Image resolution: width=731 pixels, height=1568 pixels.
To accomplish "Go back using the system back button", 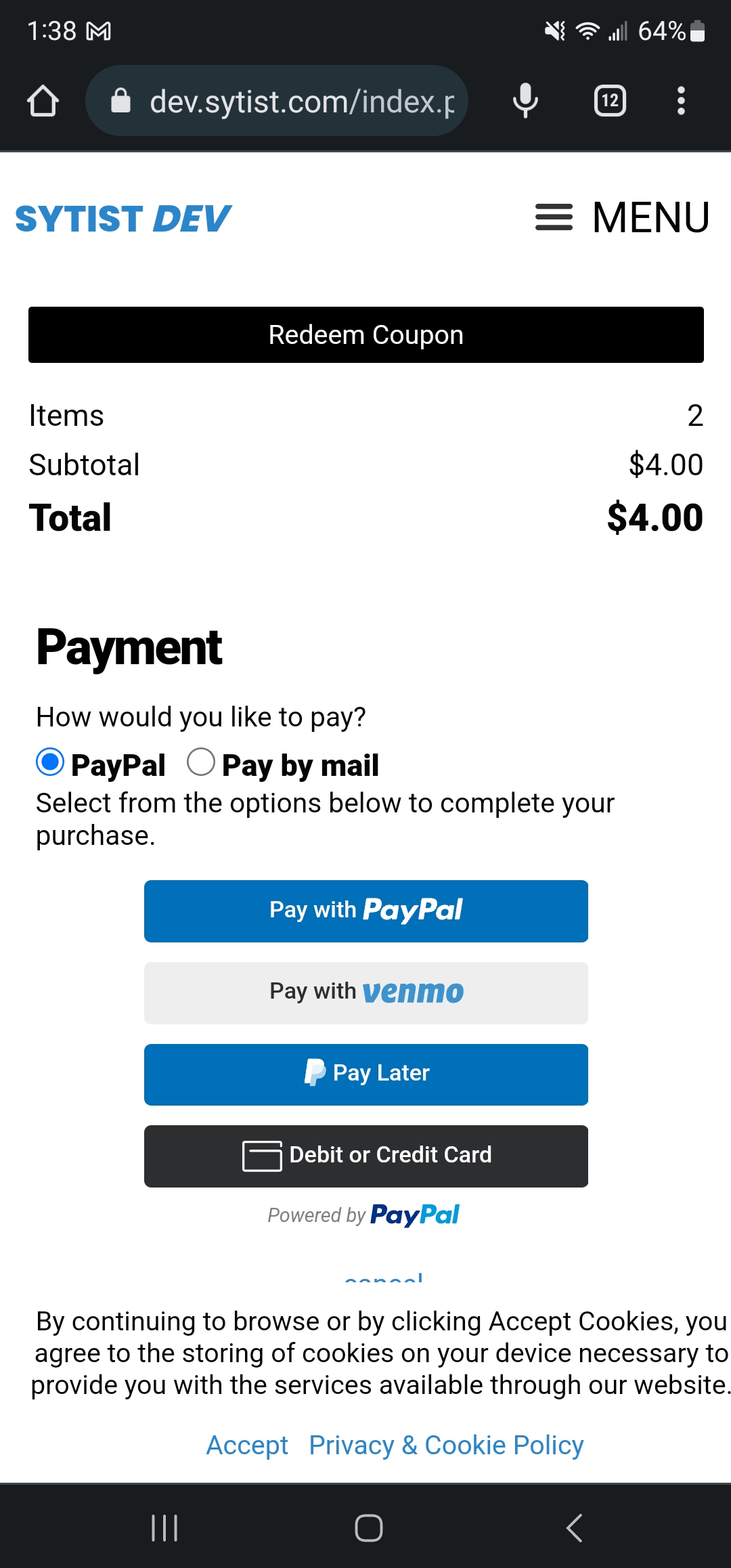I will click(574, 1528).
